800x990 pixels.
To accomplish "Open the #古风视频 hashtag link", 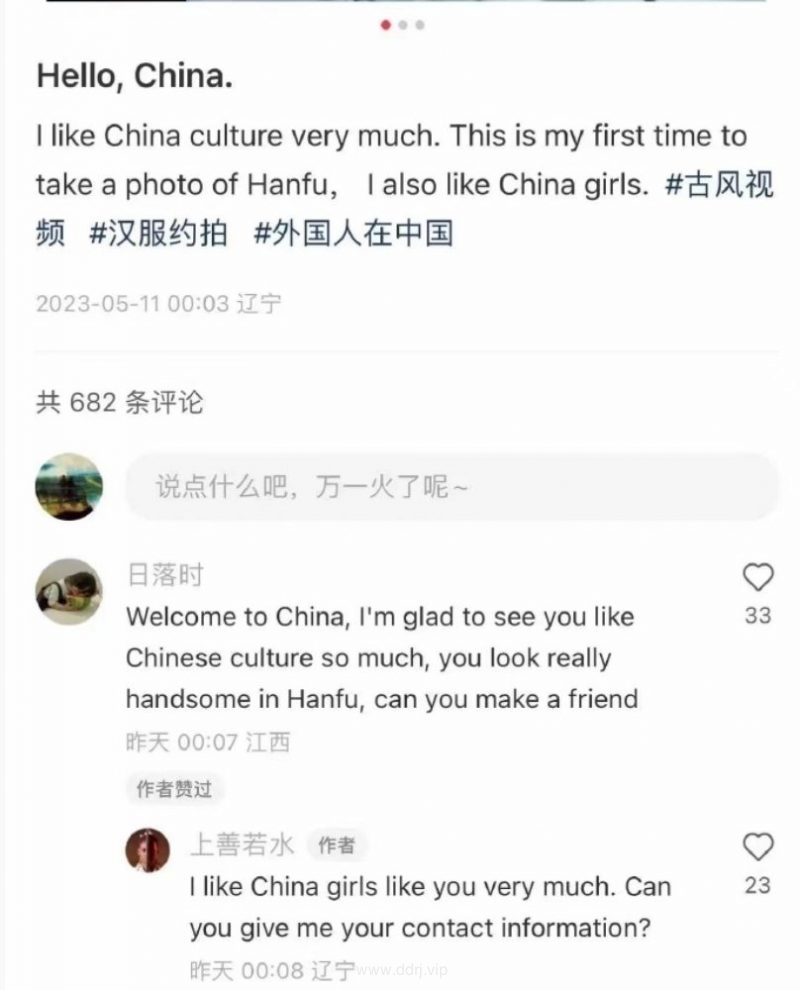I will pos(718,186).
